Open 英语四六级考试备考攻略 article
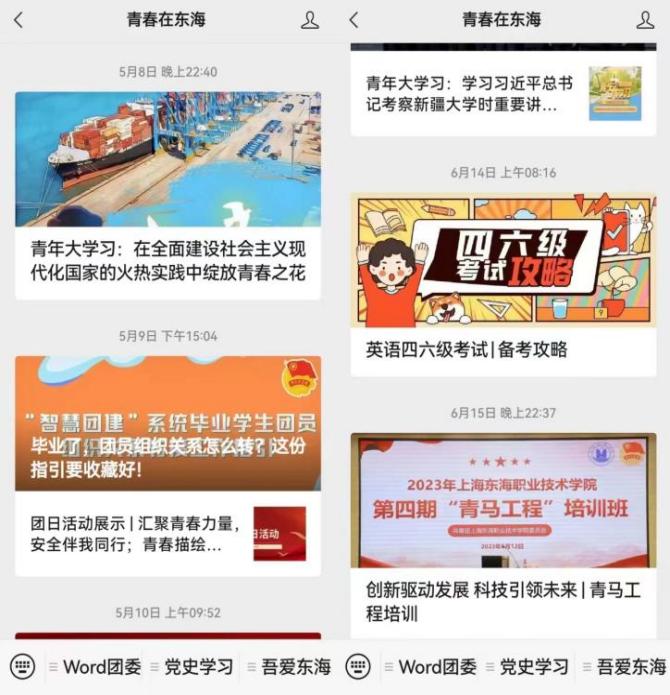 click(466, 349)
